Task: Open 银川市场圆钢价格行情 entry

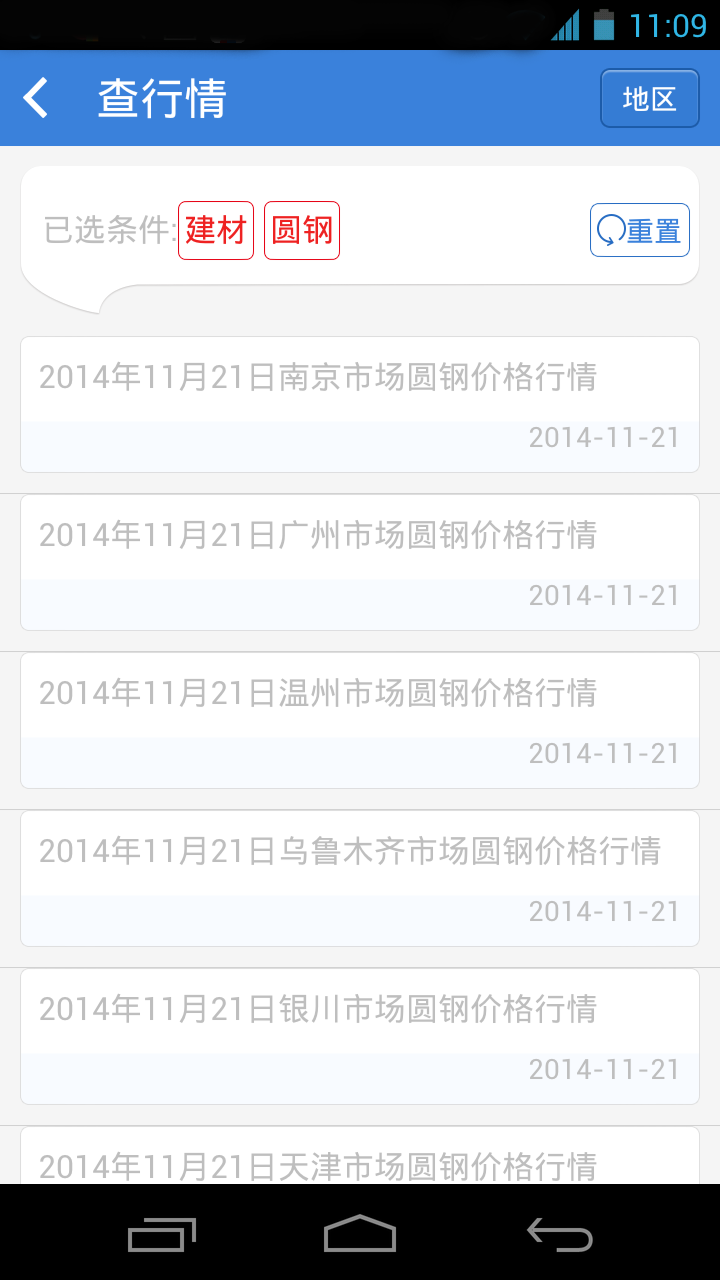Action: (x=360, y=1036)
